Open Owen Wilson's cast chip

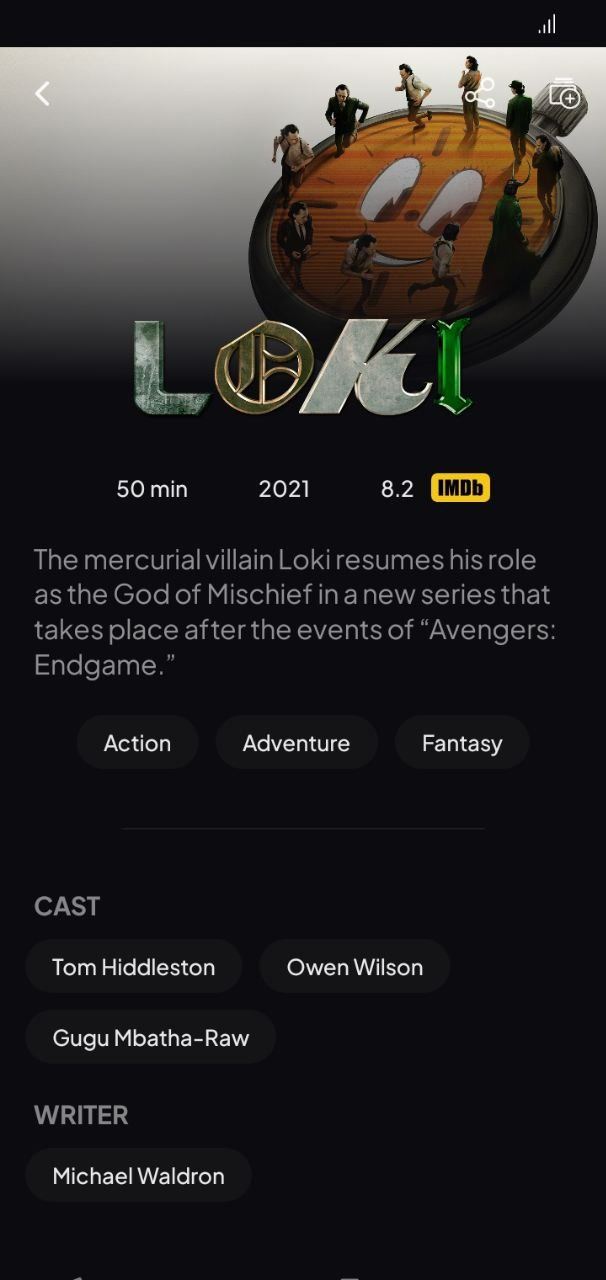coord(354,967)
